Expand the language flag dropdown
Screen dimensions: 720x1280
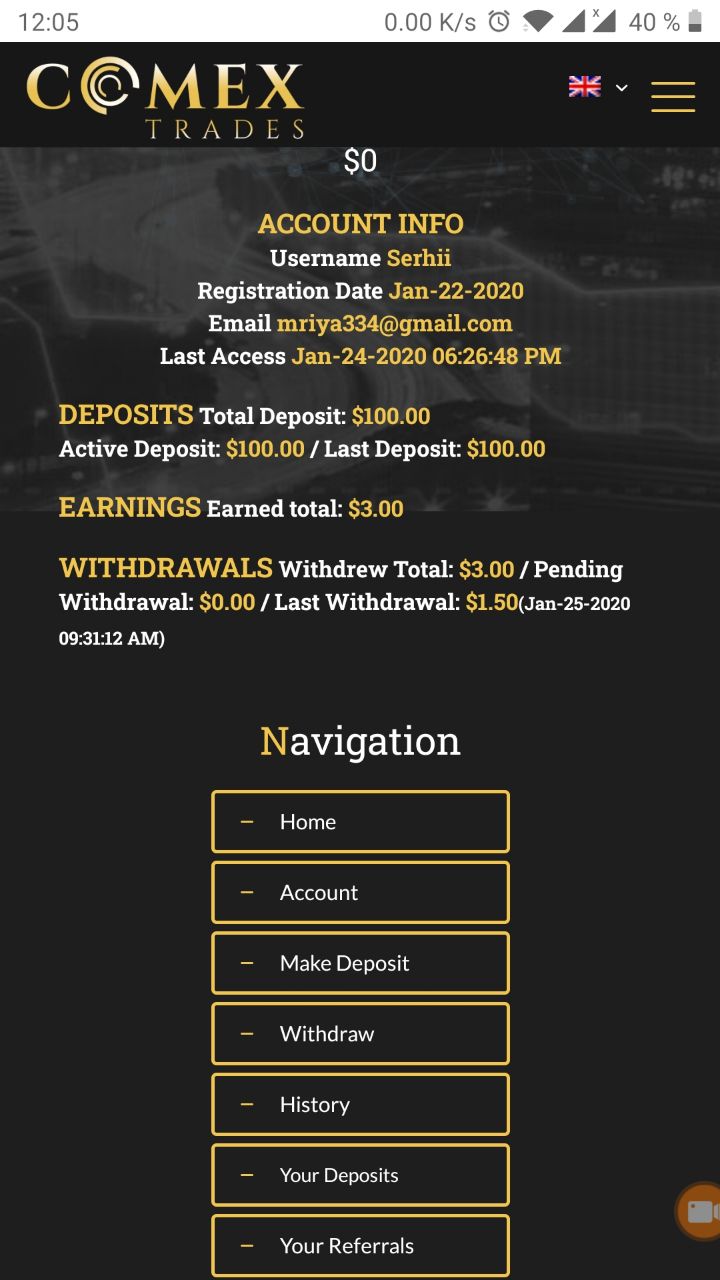pyautogui.click(x=598, y=87)
